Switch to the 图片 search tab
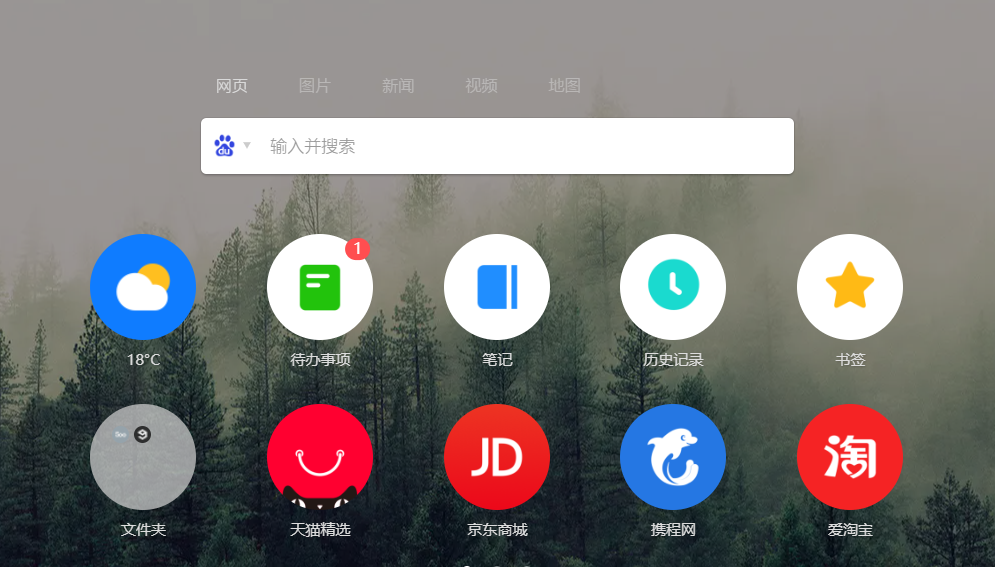This screenshot has width=995, height=567. pos(314,86)
